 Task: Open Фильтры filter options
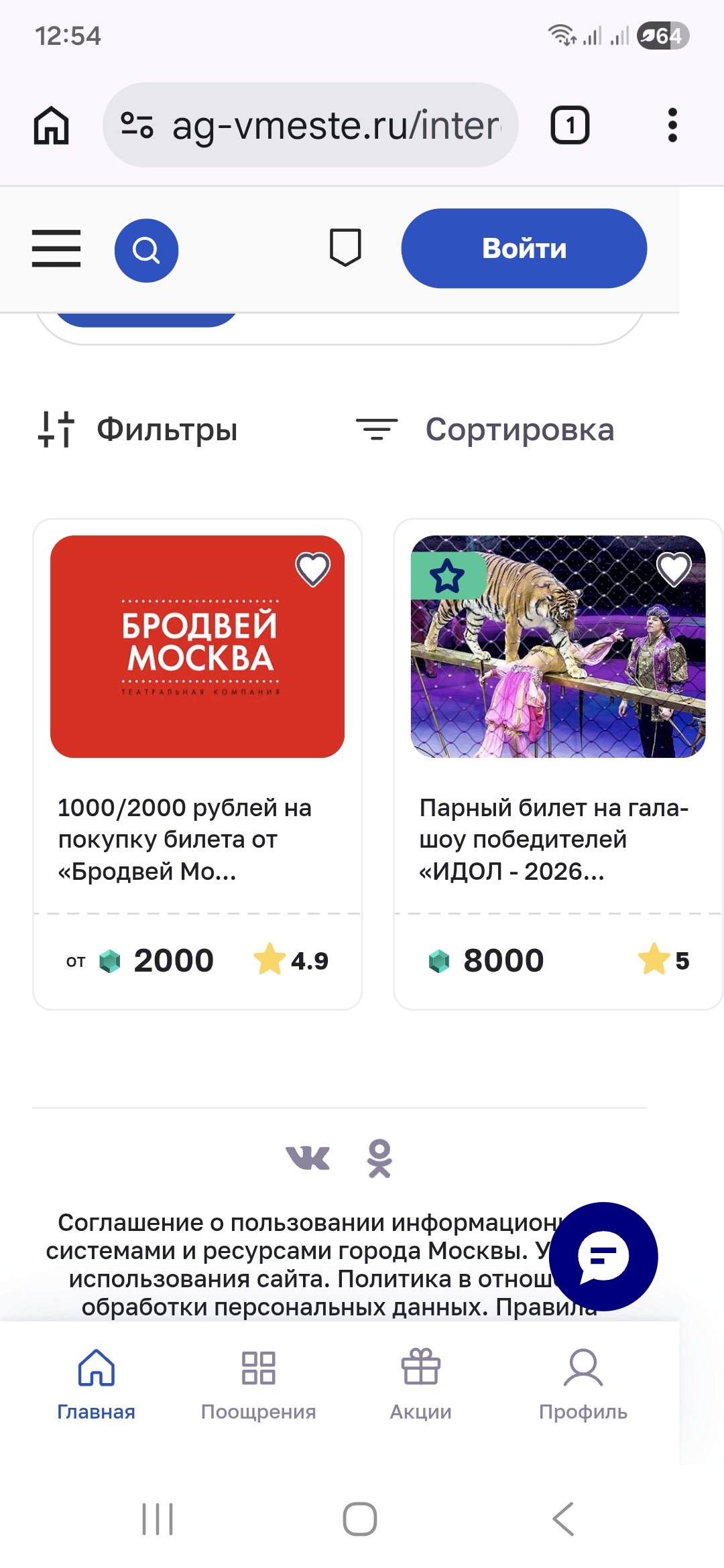click(x=138, y=430)
